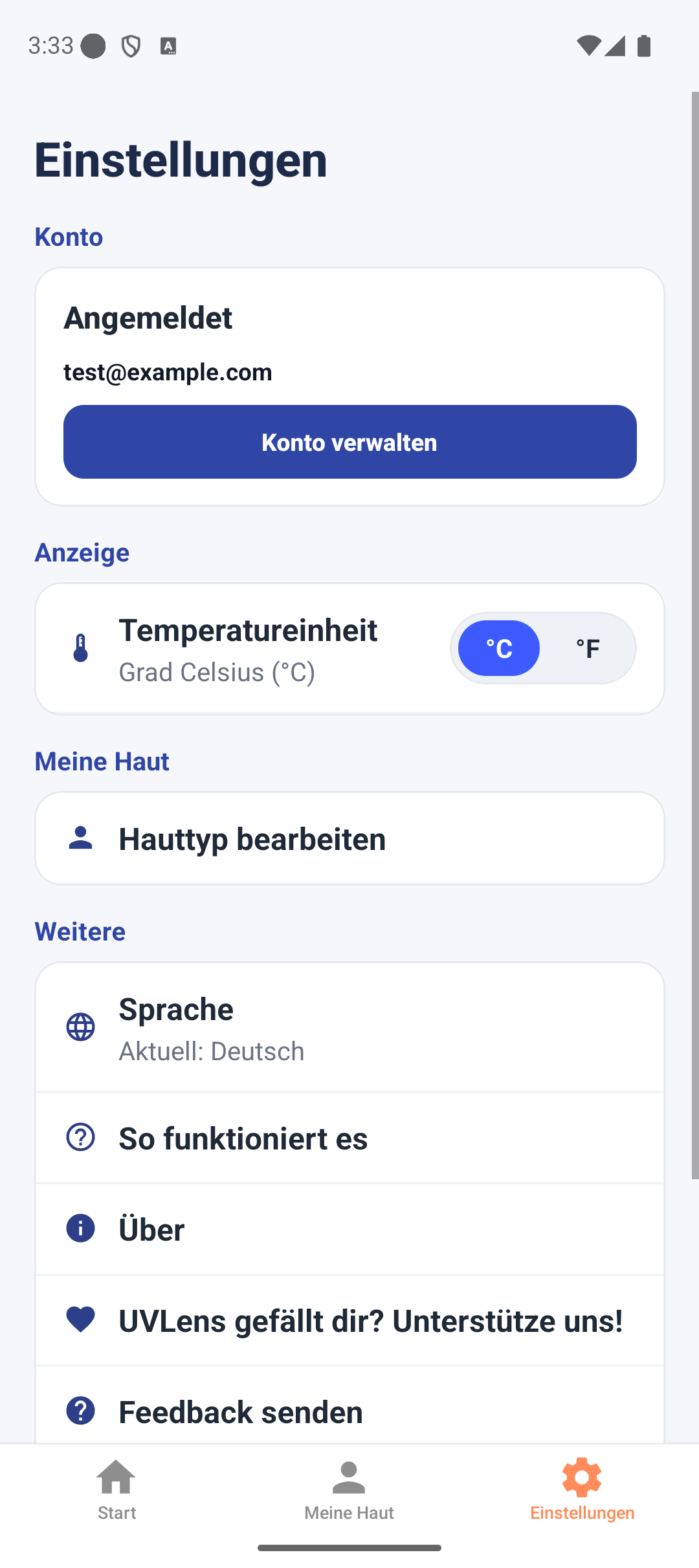This screenshot has height=1568, width=699.
Task: Tap the Konto verwalten button
Action: pyautogui.click(x=349, y=442)
